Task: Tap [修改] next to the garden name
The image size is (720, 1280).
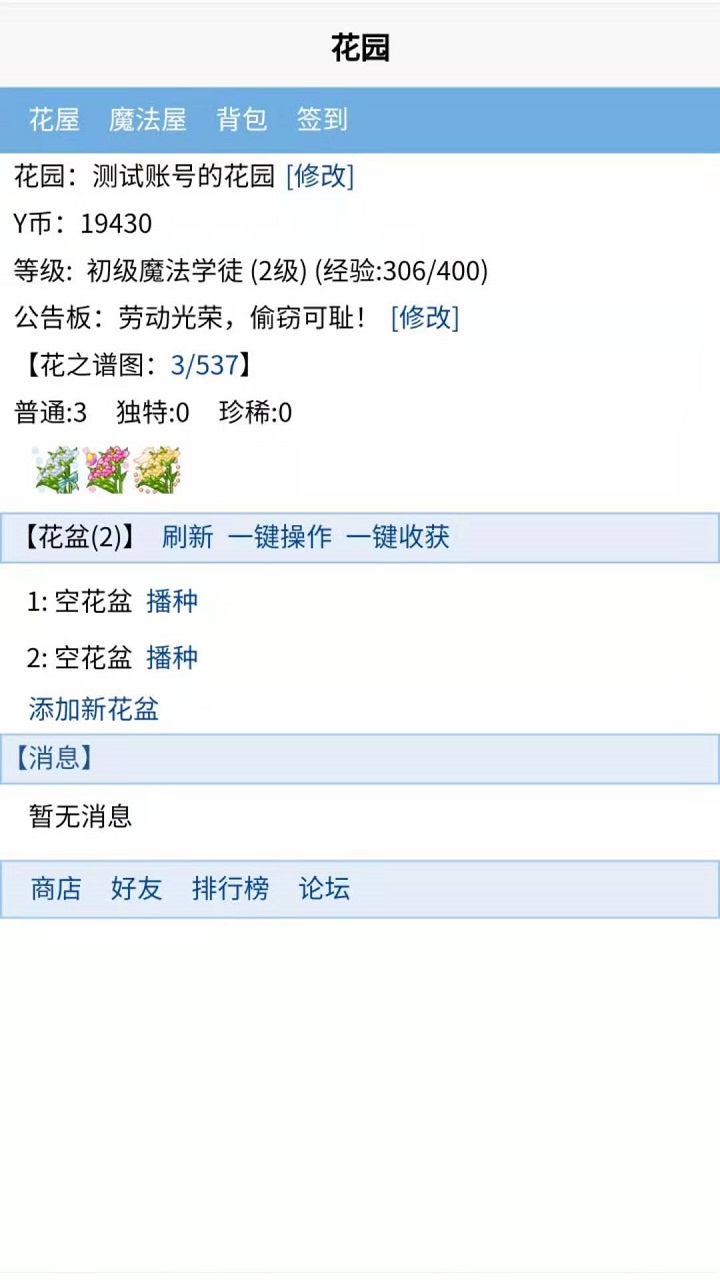Action: coord(320,176)
